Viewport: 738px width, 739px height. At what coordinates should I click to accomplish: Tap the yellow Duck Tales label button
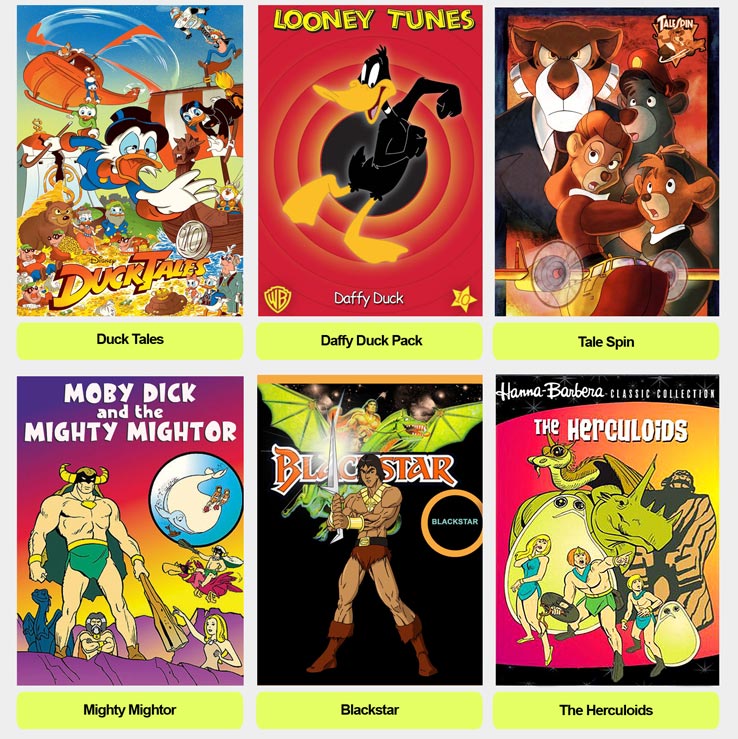(130, 340)
